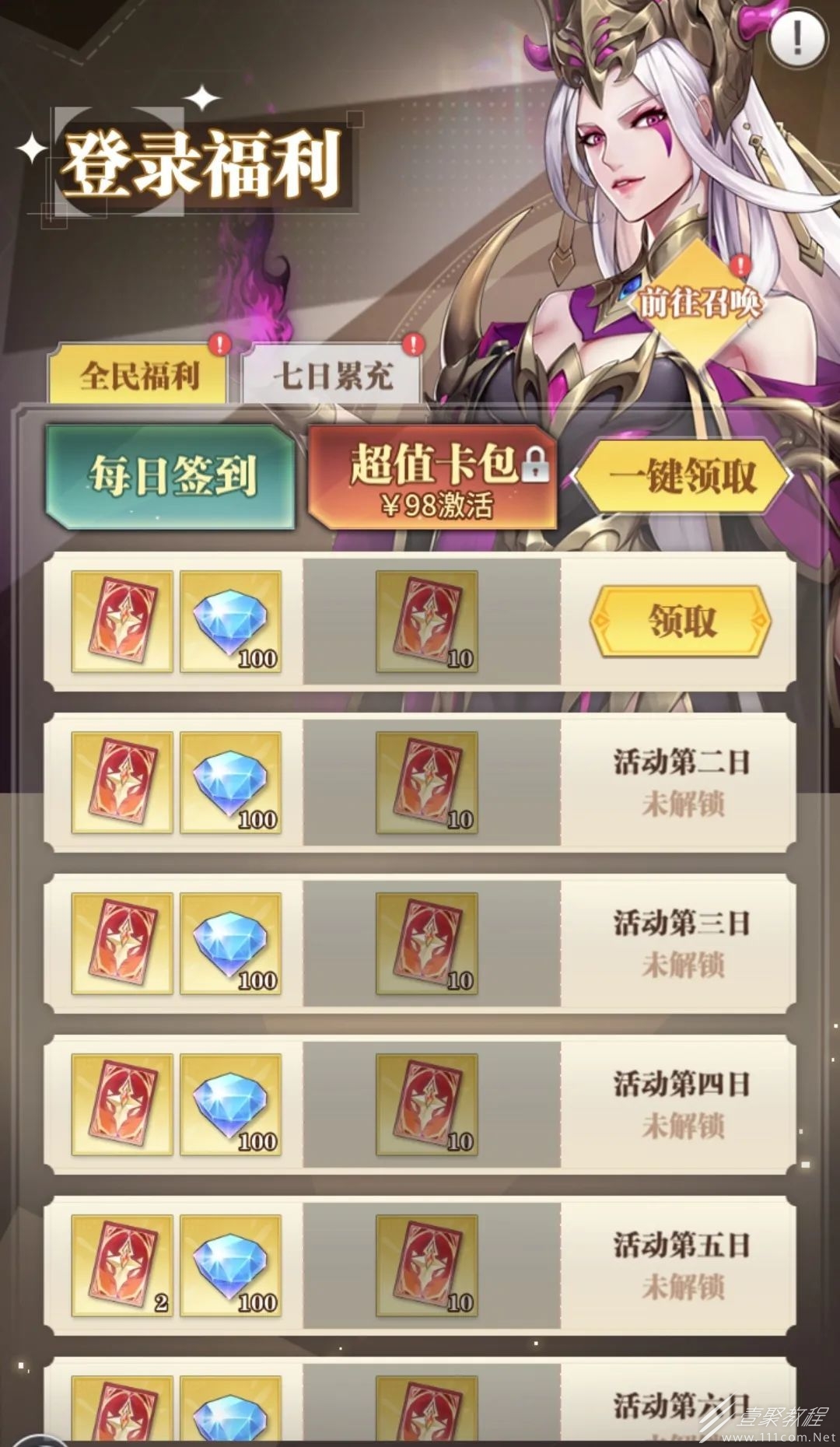Open the exclamation info icon
The height and width of the screenshot is (1447, 840).
click(x=796, y=37)
